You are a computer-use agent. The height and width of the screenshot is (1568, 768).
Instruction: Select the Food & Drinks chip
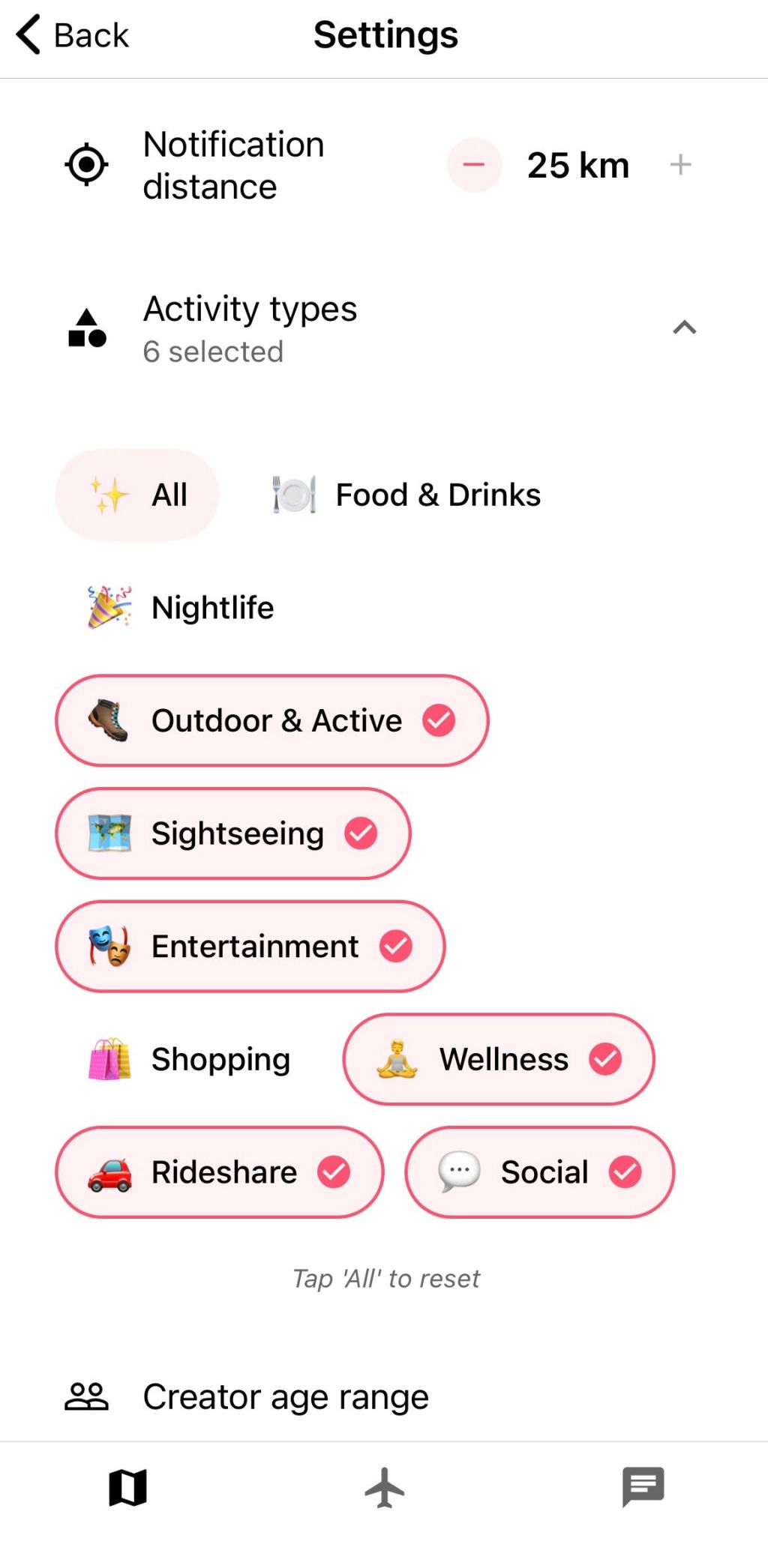[x=406, y=495]
